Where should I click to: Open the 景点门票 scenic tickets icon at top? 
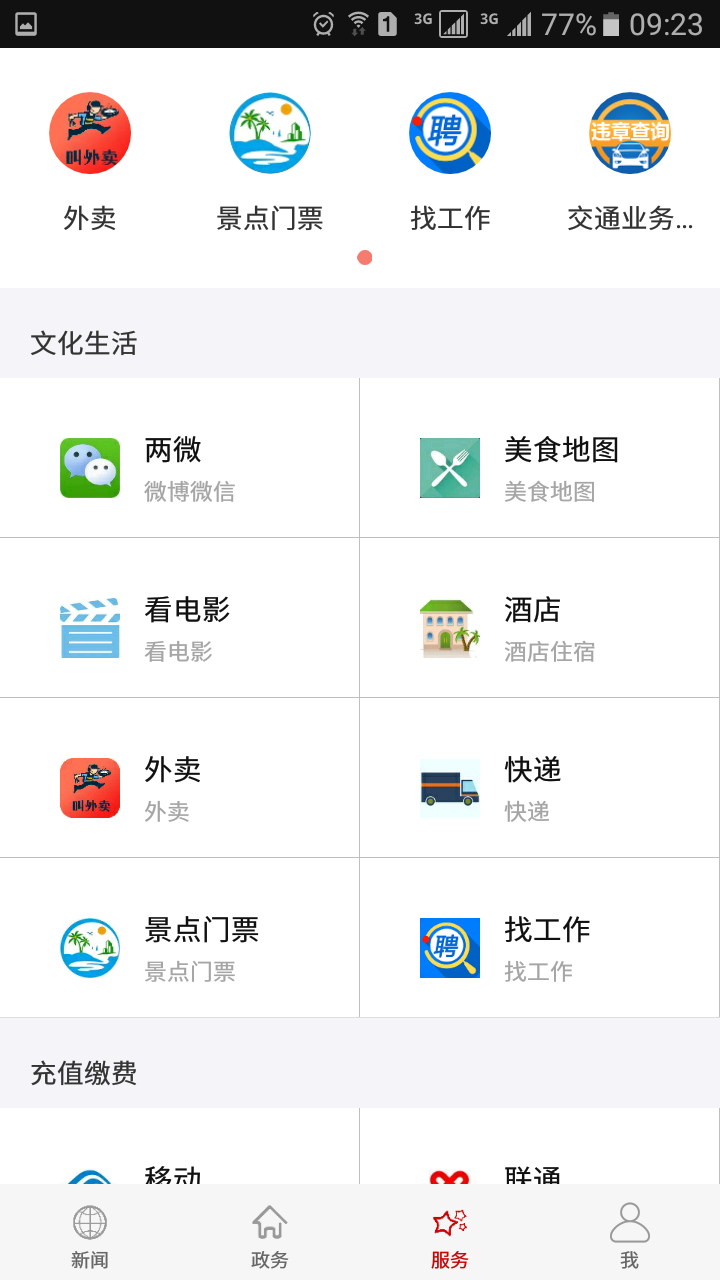[x=270, y=133]
